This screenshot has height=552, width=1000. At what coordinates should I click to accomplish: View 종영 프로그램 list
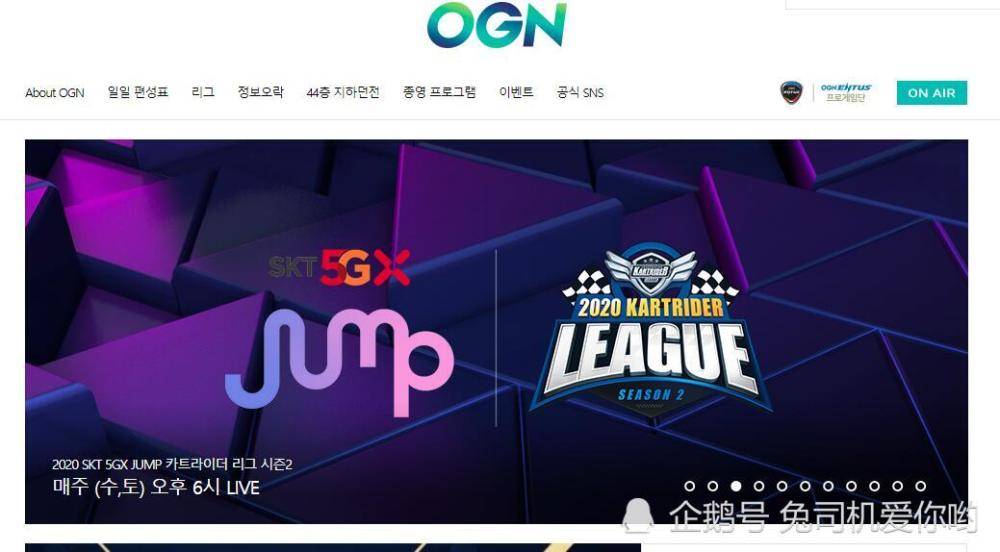click(x=439, y=92)
